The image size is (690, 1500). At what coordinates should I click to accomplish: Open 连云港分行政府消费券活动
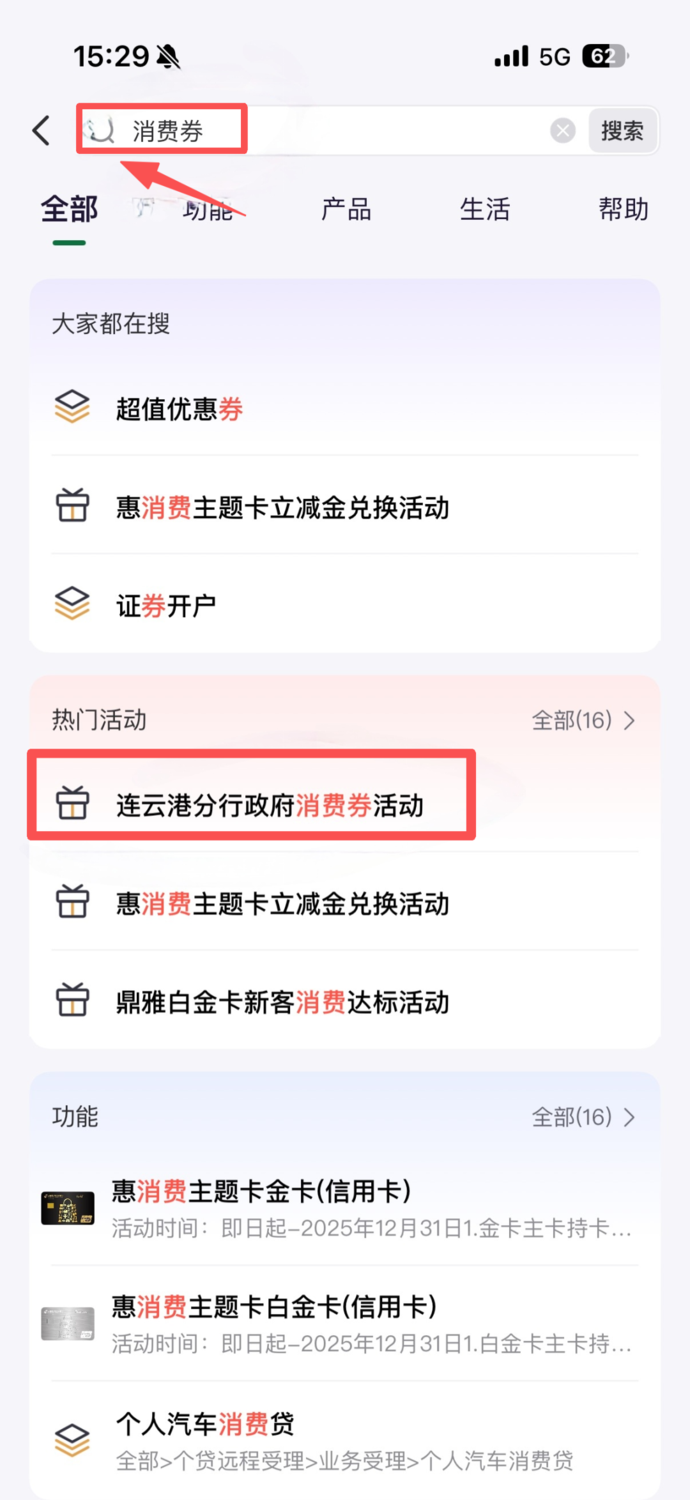tap(270, 805)
